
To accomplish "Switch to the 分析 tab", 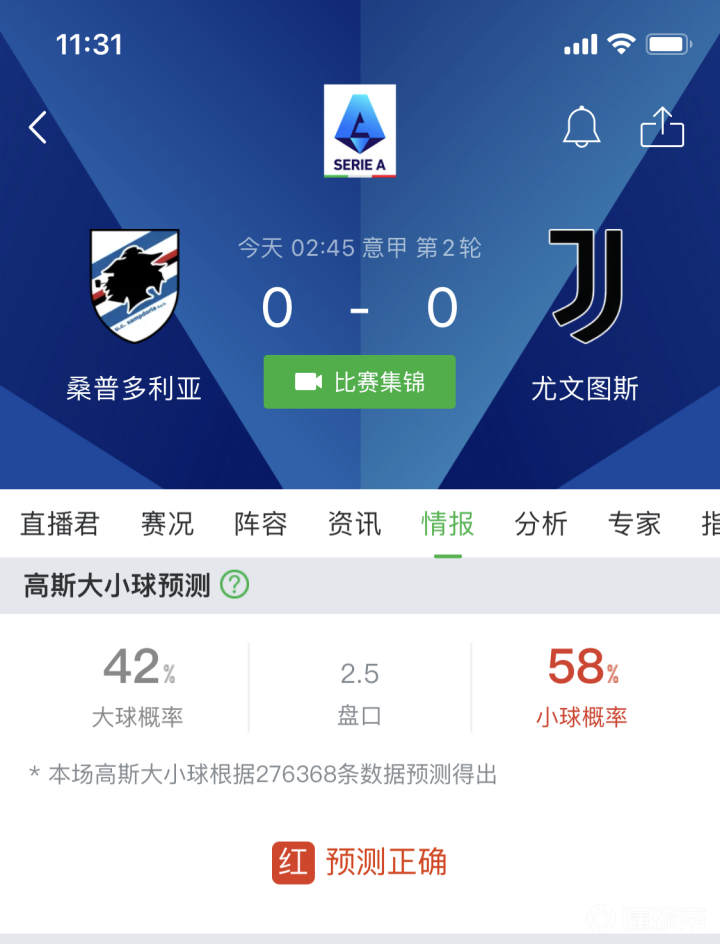I will (541, 524).
